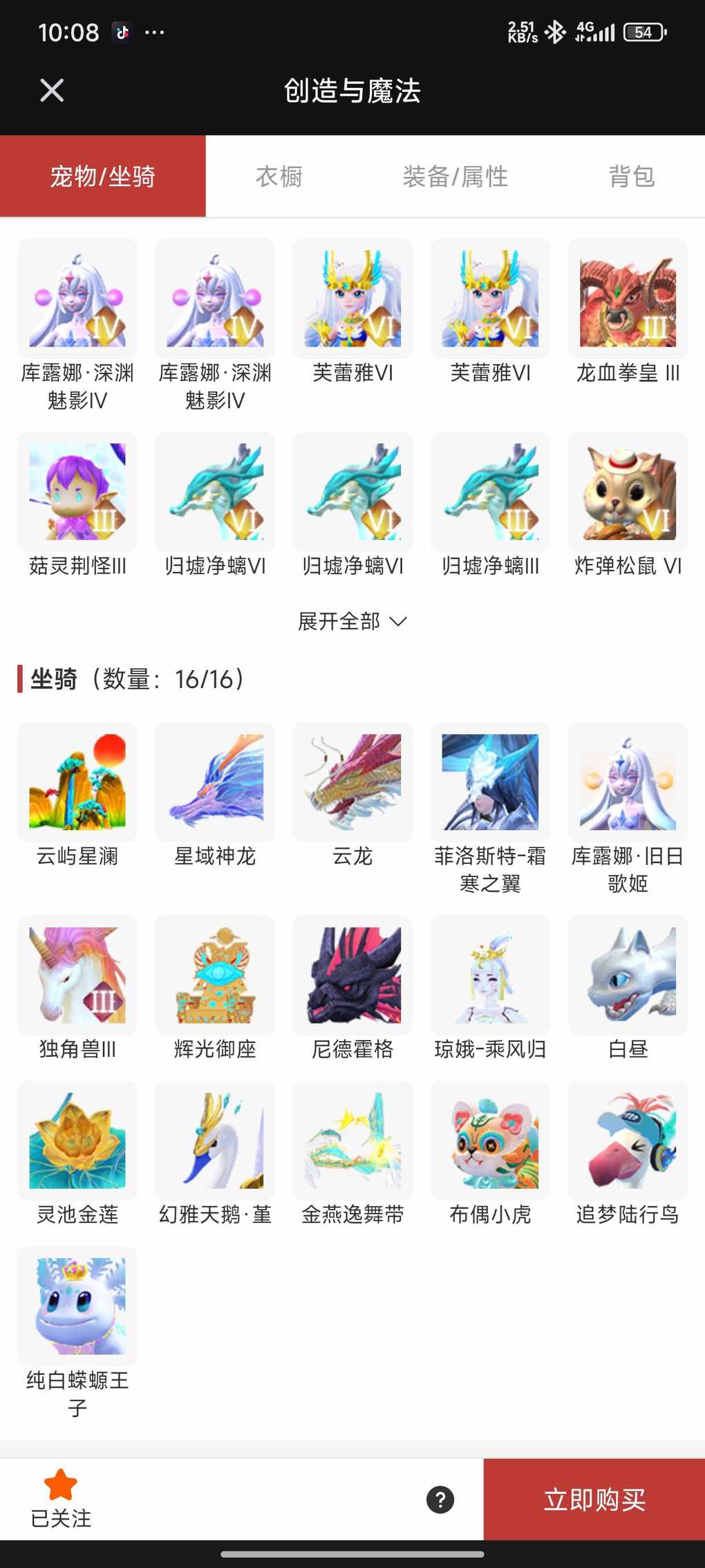
Task: Select the 追梦陆行鸟 mount
Action: pos(628,1141)
